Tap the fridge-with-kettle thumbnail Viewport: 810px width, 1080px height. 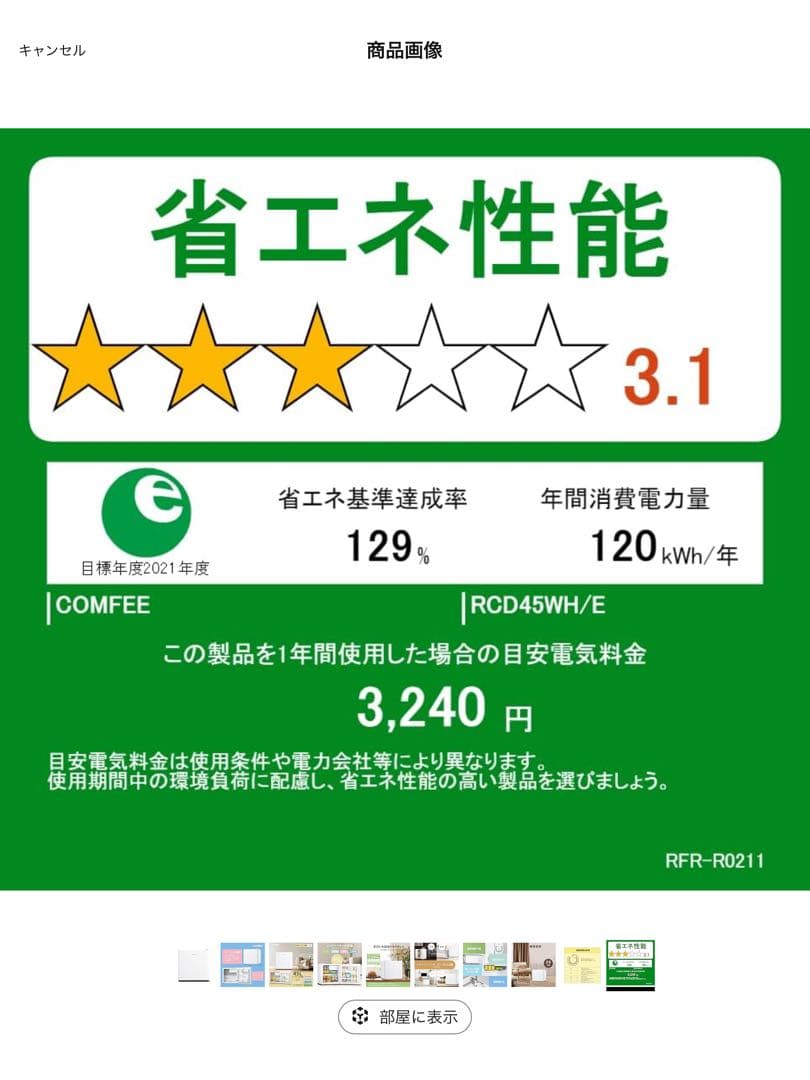point(438,963)
